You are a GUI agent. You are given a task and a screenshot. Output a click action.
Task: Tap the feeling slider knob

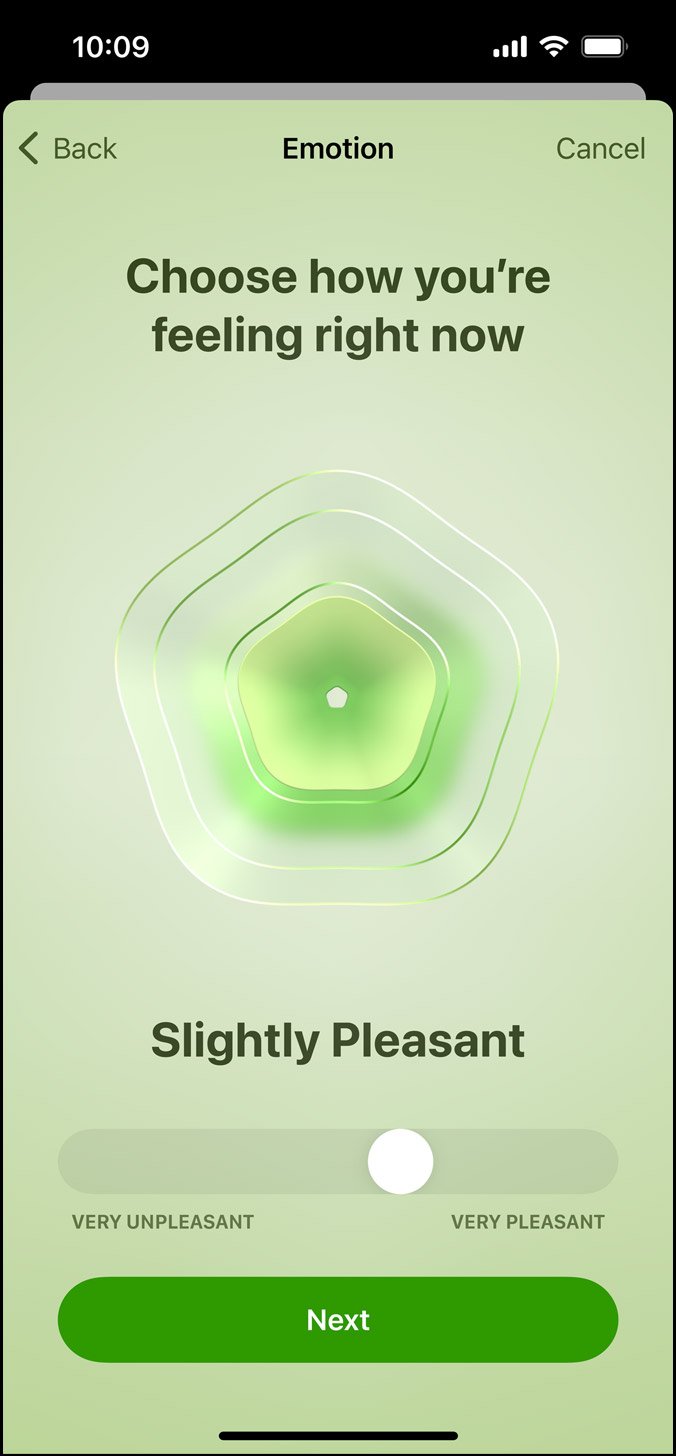[x=400, y=1161]
